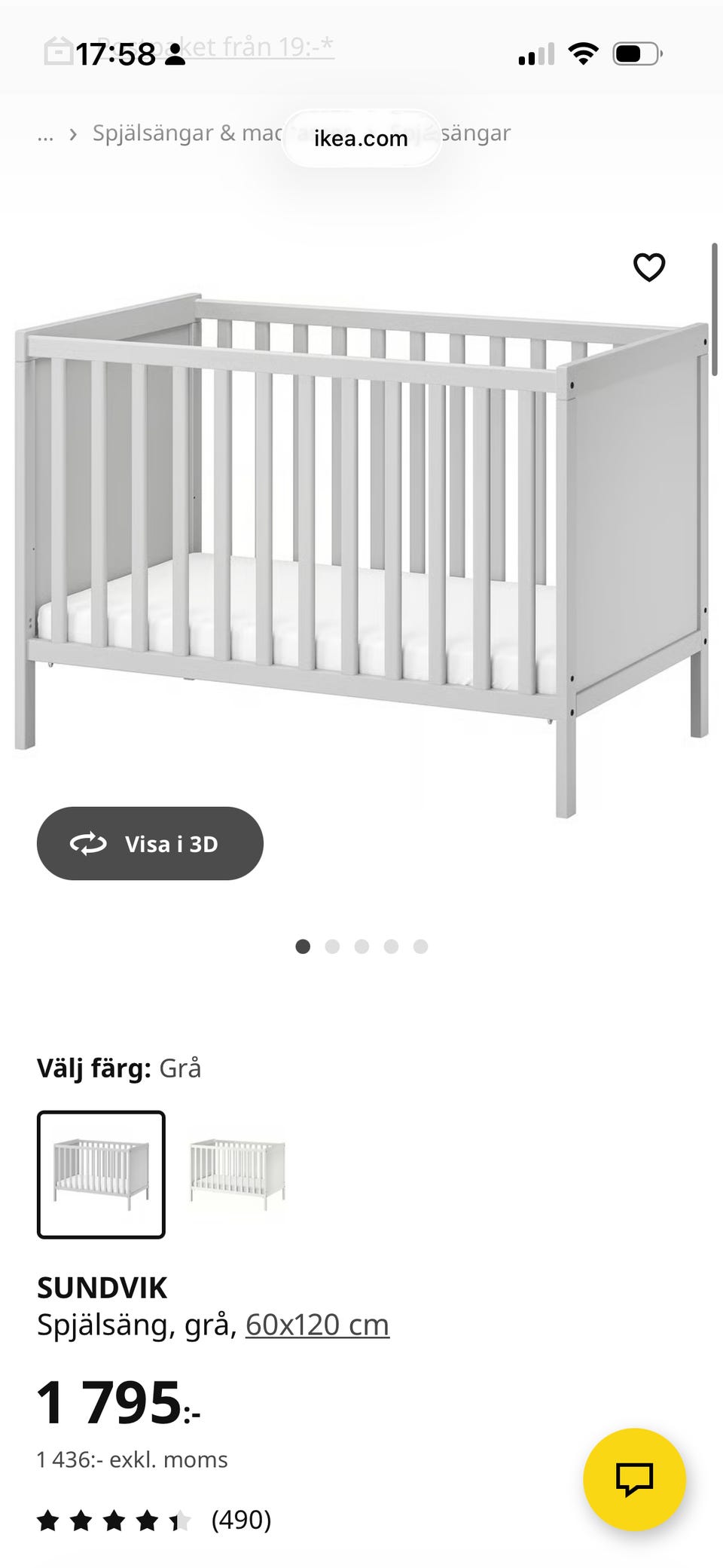
Task: Select the white color variant thumbnail
Action: pyautogui.click(x=237, y=1174)
